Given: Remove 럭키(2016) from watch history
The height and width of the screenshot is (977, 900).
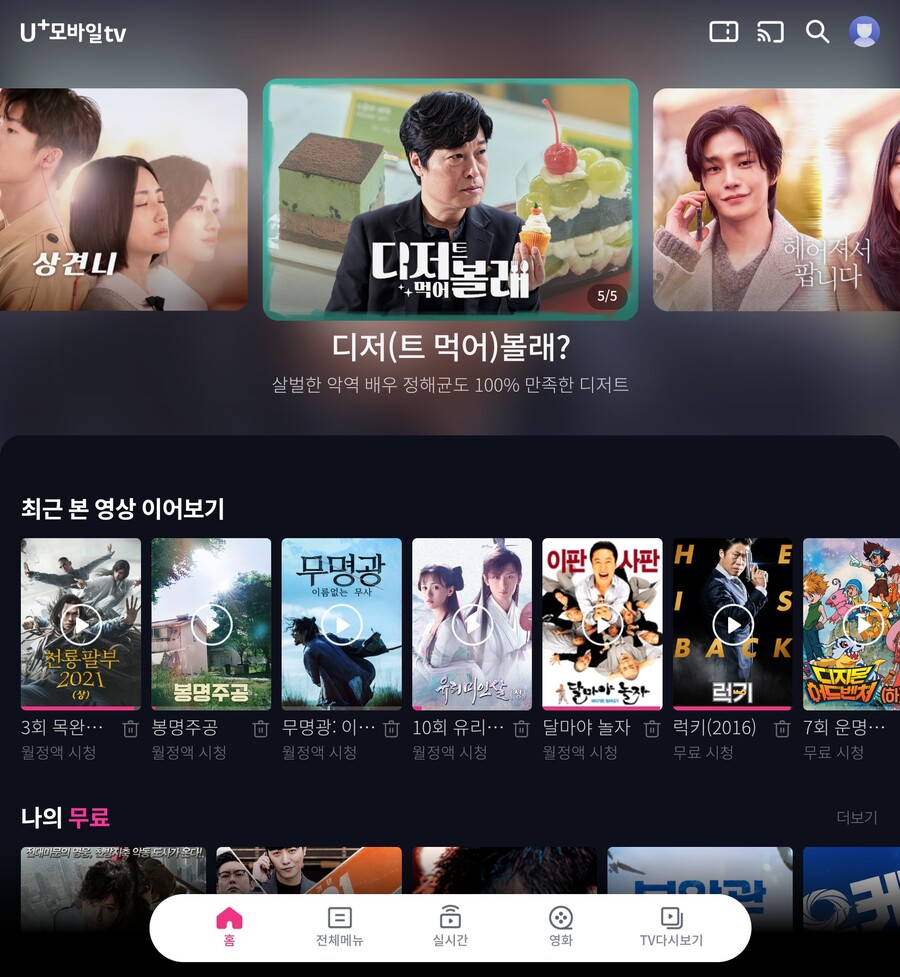Looking at the screenshot, I should (x=782, y=729).
